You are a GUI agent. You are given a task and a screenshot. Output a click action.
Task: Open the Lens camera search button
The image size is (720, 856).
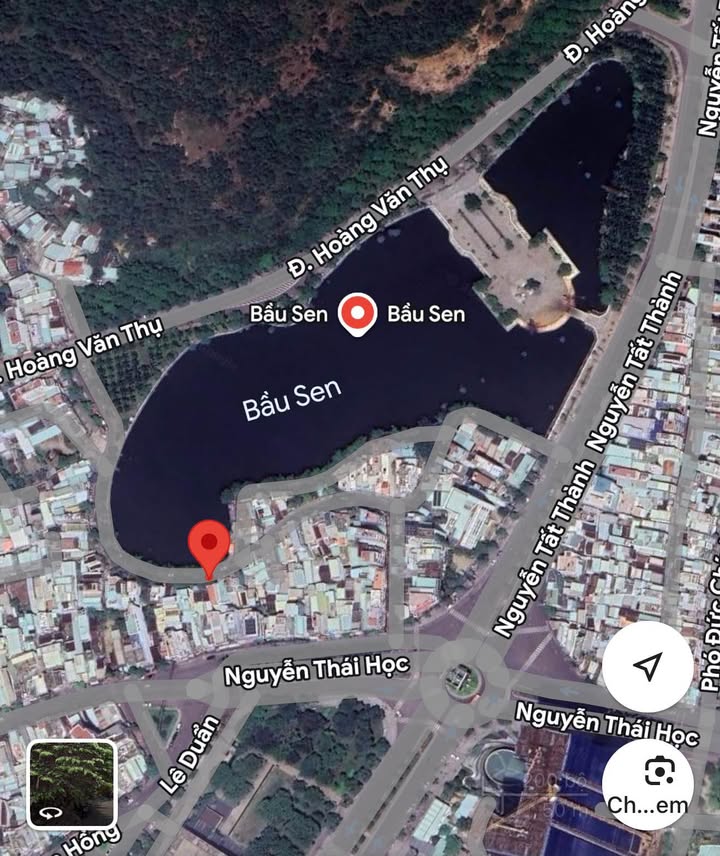(x=658, y=785)
